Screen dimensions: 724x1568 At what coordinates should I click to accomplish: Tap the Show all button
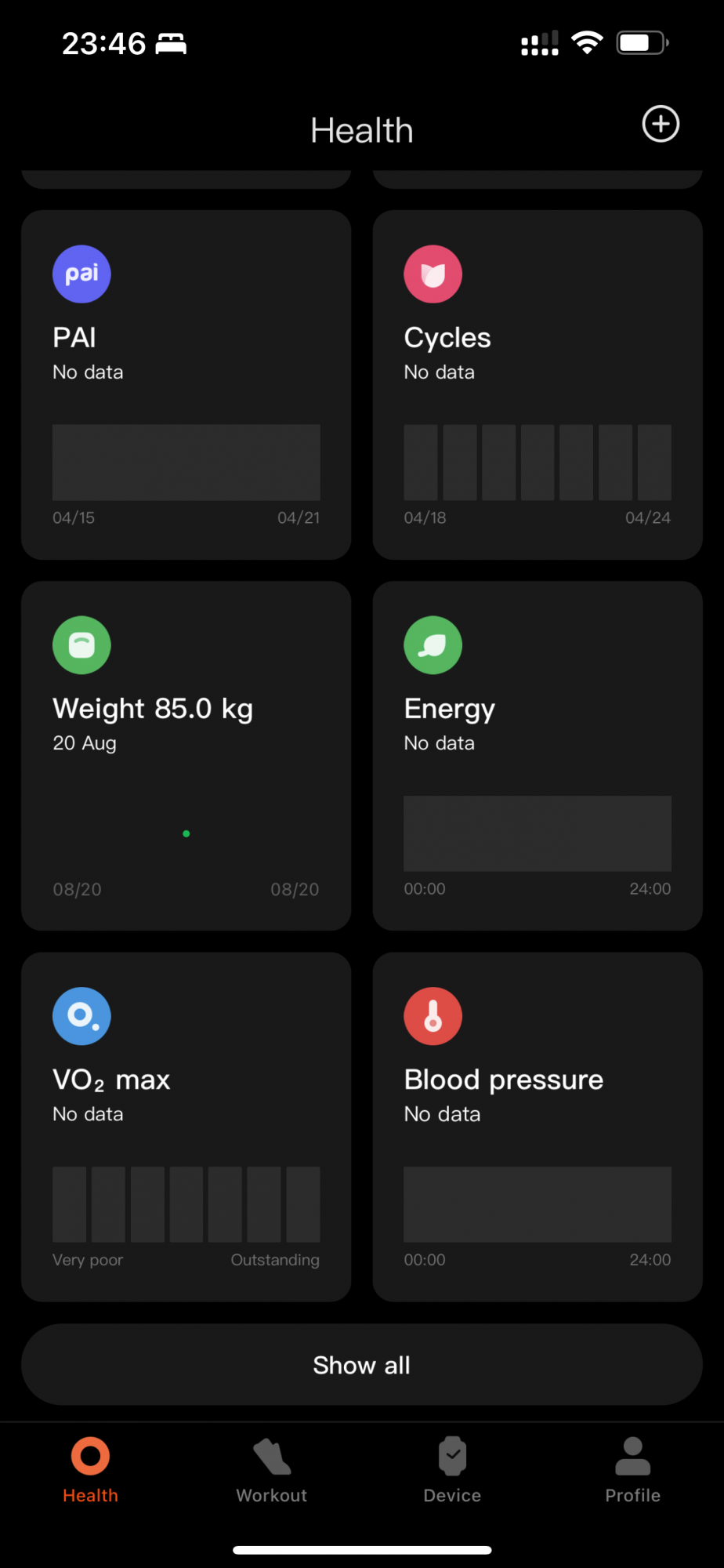pos(362,1365)
